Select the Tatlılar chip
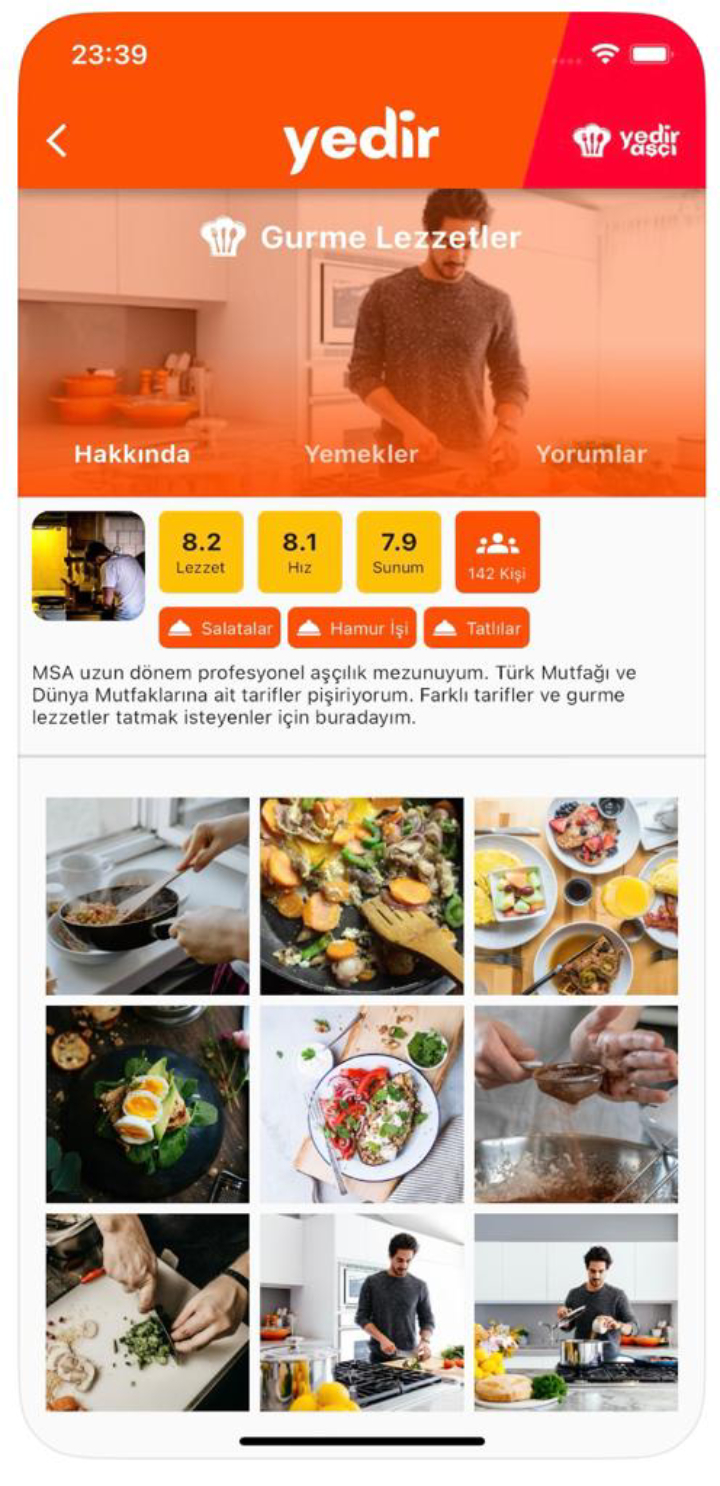The width and height of the screenshot is (720, 1486). pyautogui.click(x=476, y=628)
